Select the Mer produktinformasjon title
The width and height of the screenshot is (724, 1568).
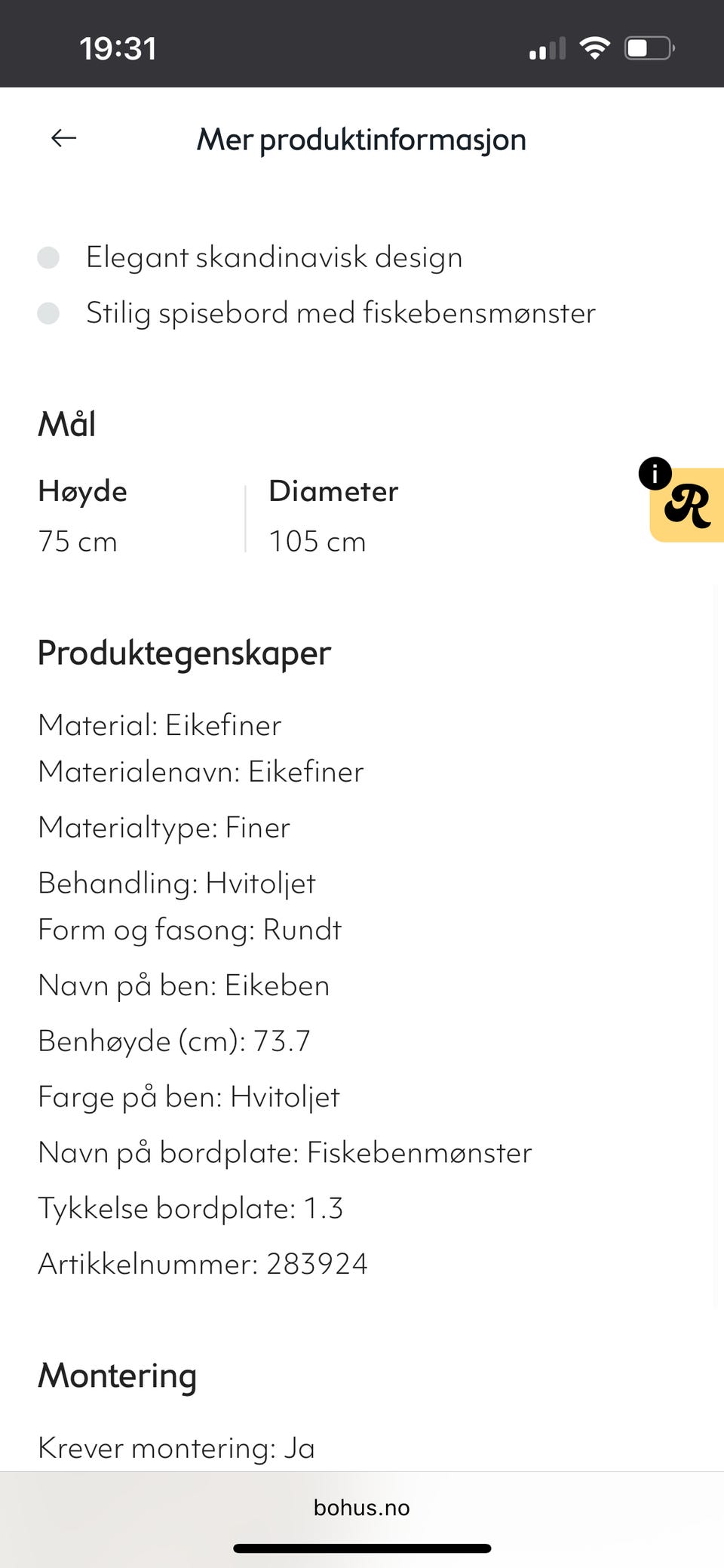(361, 140)
